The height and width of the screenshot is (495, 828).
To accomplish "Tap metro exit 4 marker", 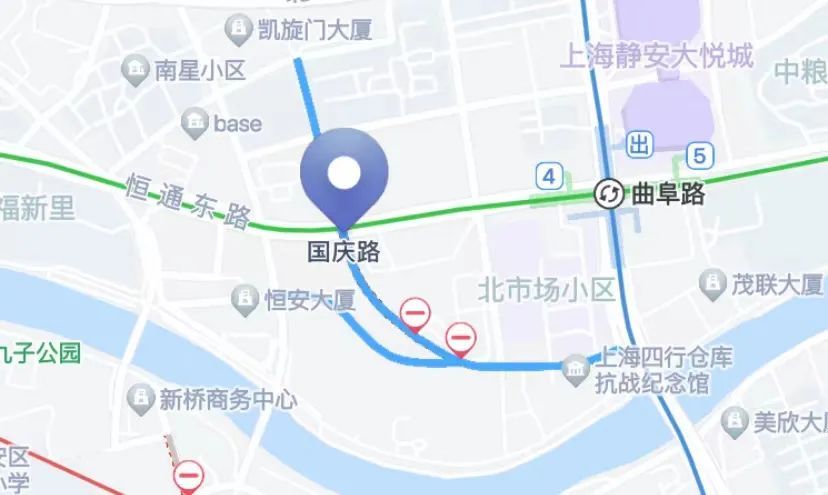I will click(x=549, y=176).
